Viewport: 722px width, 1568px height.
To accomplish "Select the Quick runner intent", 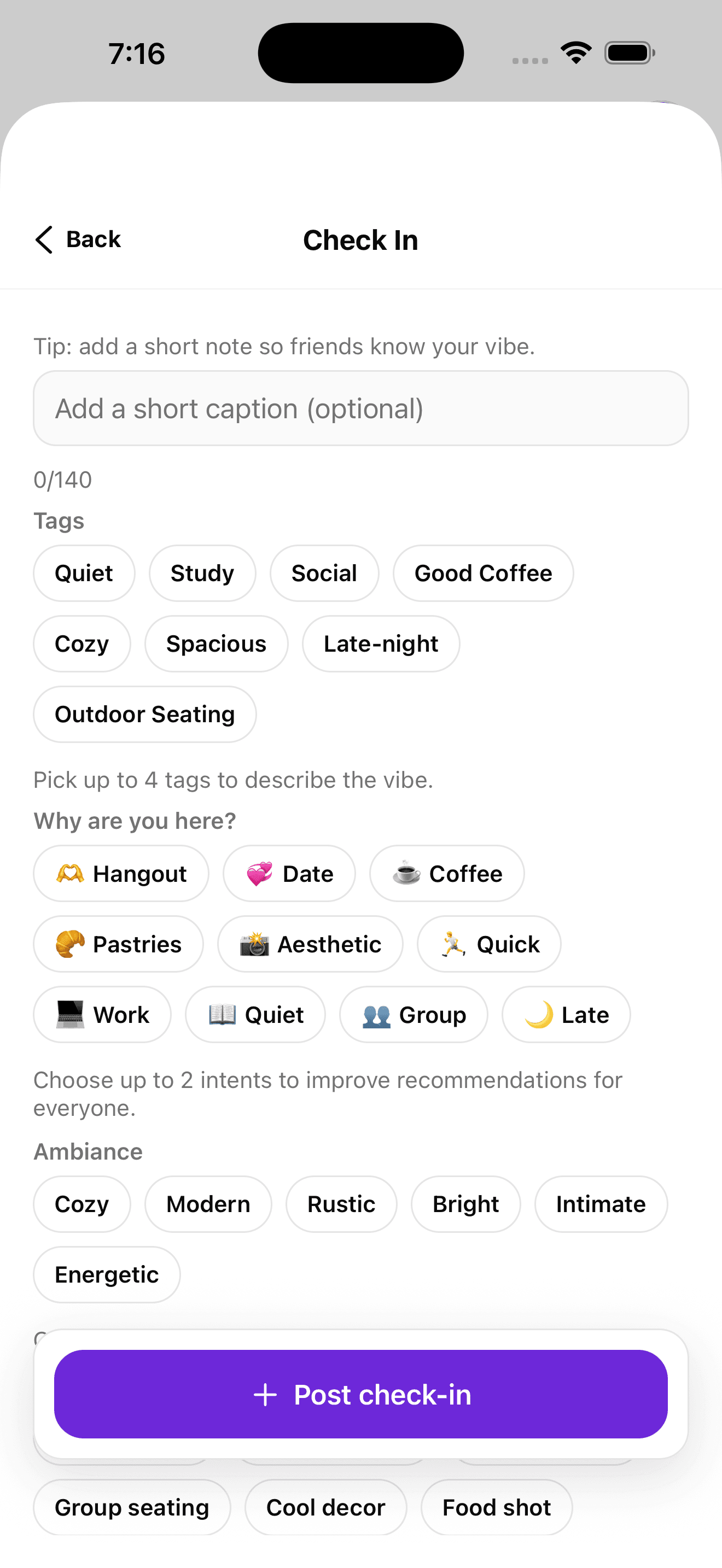I will 489,944.
